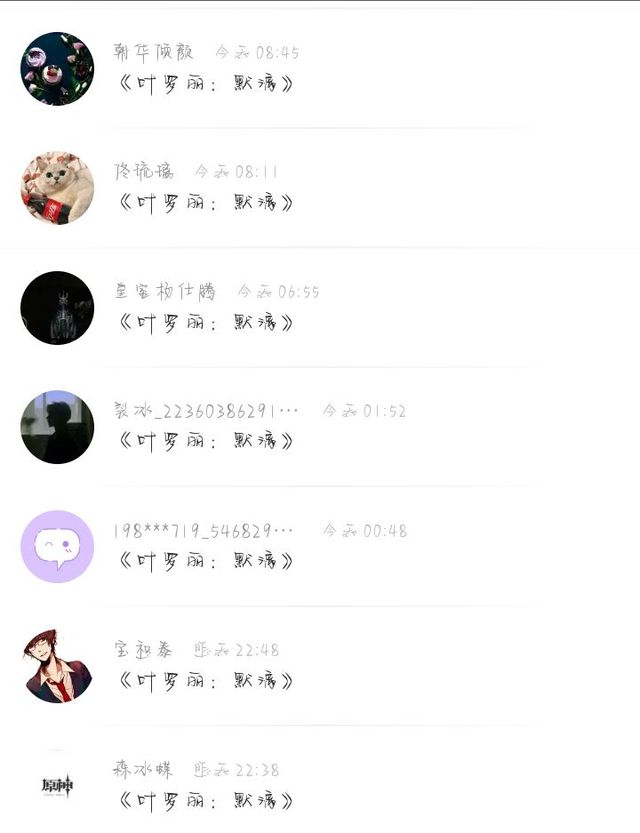The height and width of the screenshot is (833, 640).
Task: Open 宝祖泰's comment from yesterday 22:48
Action: point(320,666)
